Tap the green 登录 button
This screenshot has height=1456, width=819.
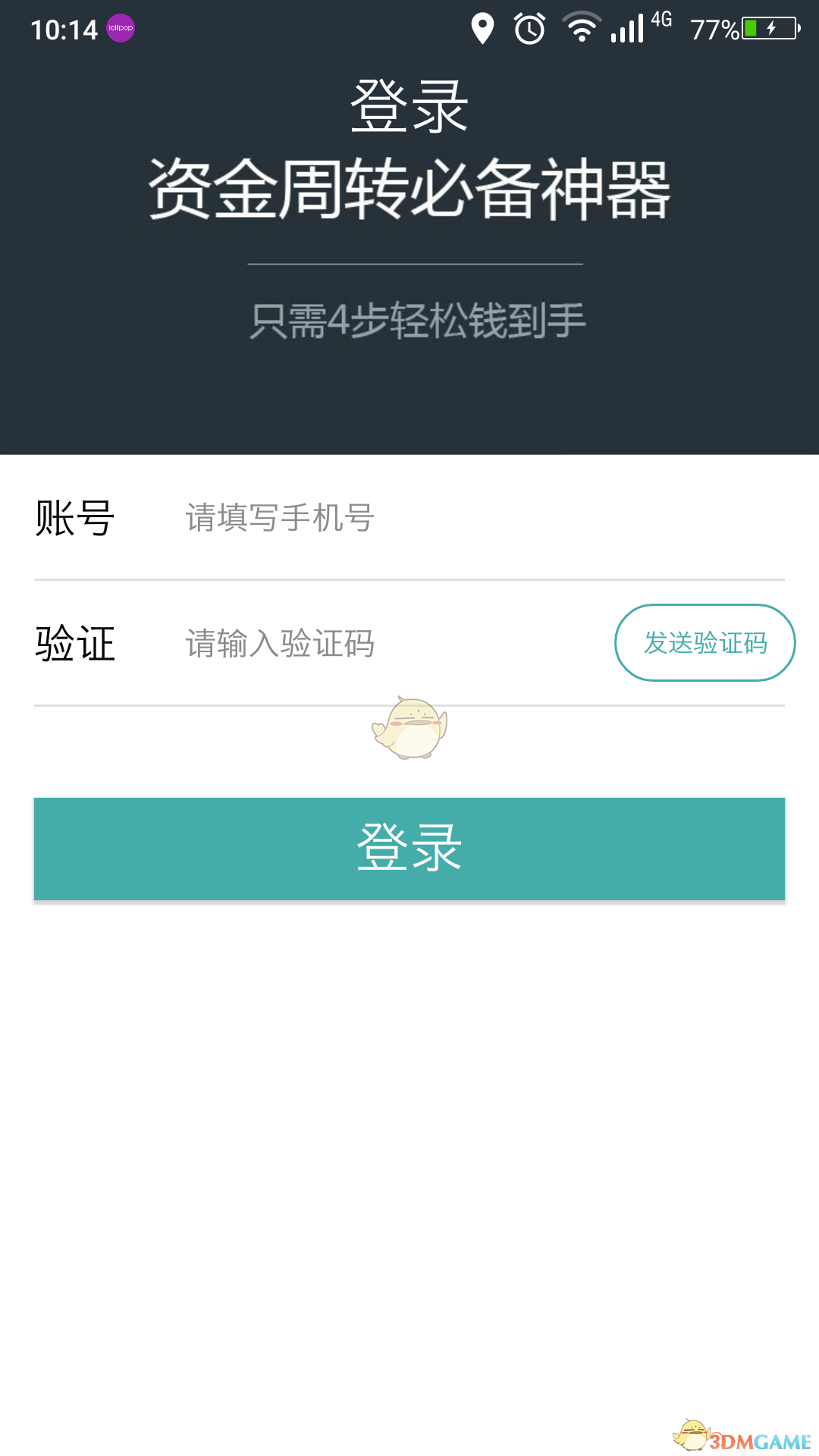click(409, 849)
